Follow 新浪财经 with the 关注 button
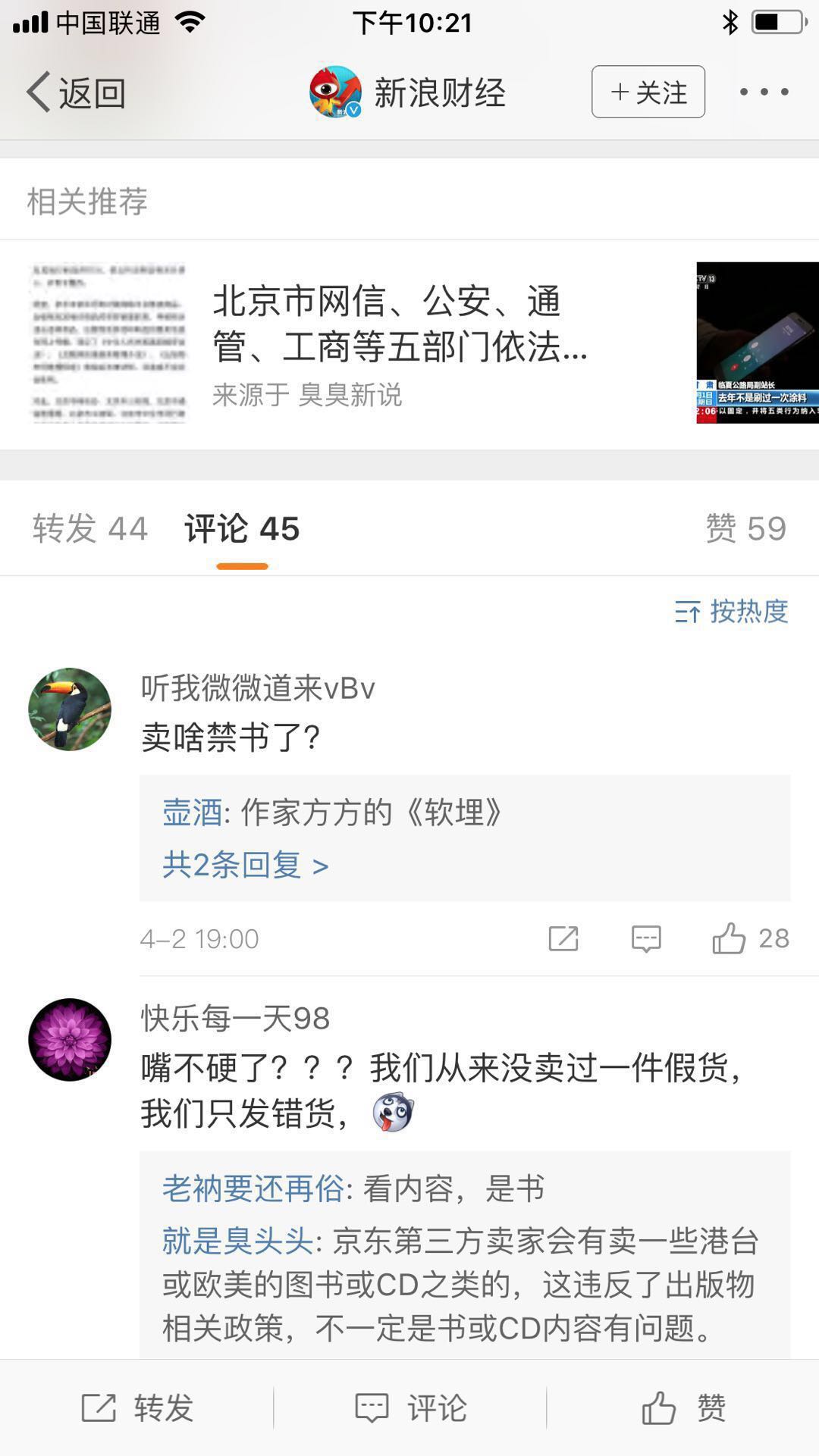Screen dimensions: 819x1456 [x=648, y=92]
